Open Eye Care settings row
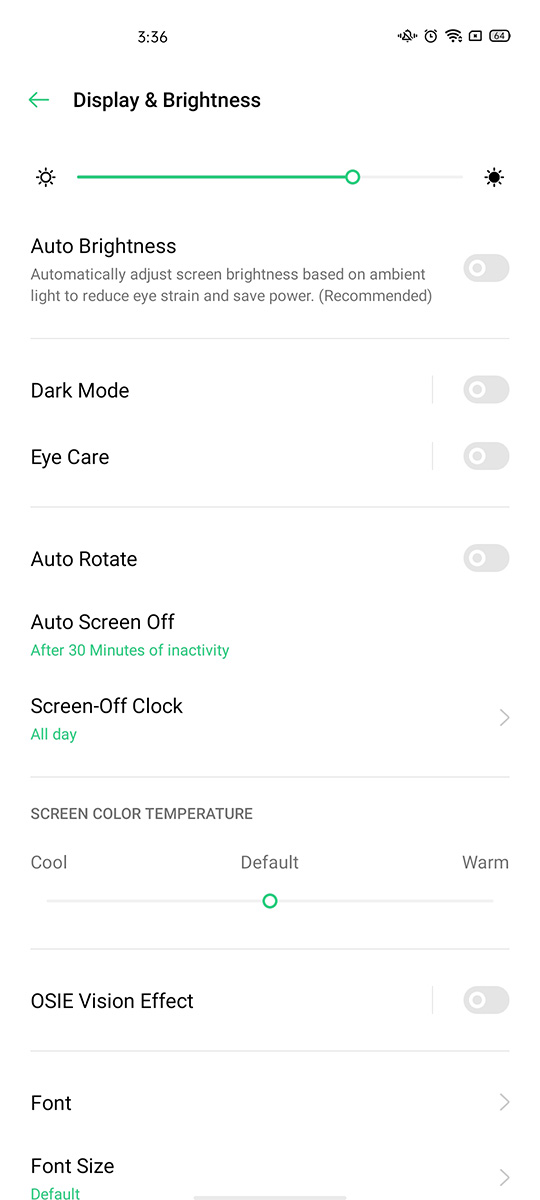The image size is (540, 1200). [230, 457]
